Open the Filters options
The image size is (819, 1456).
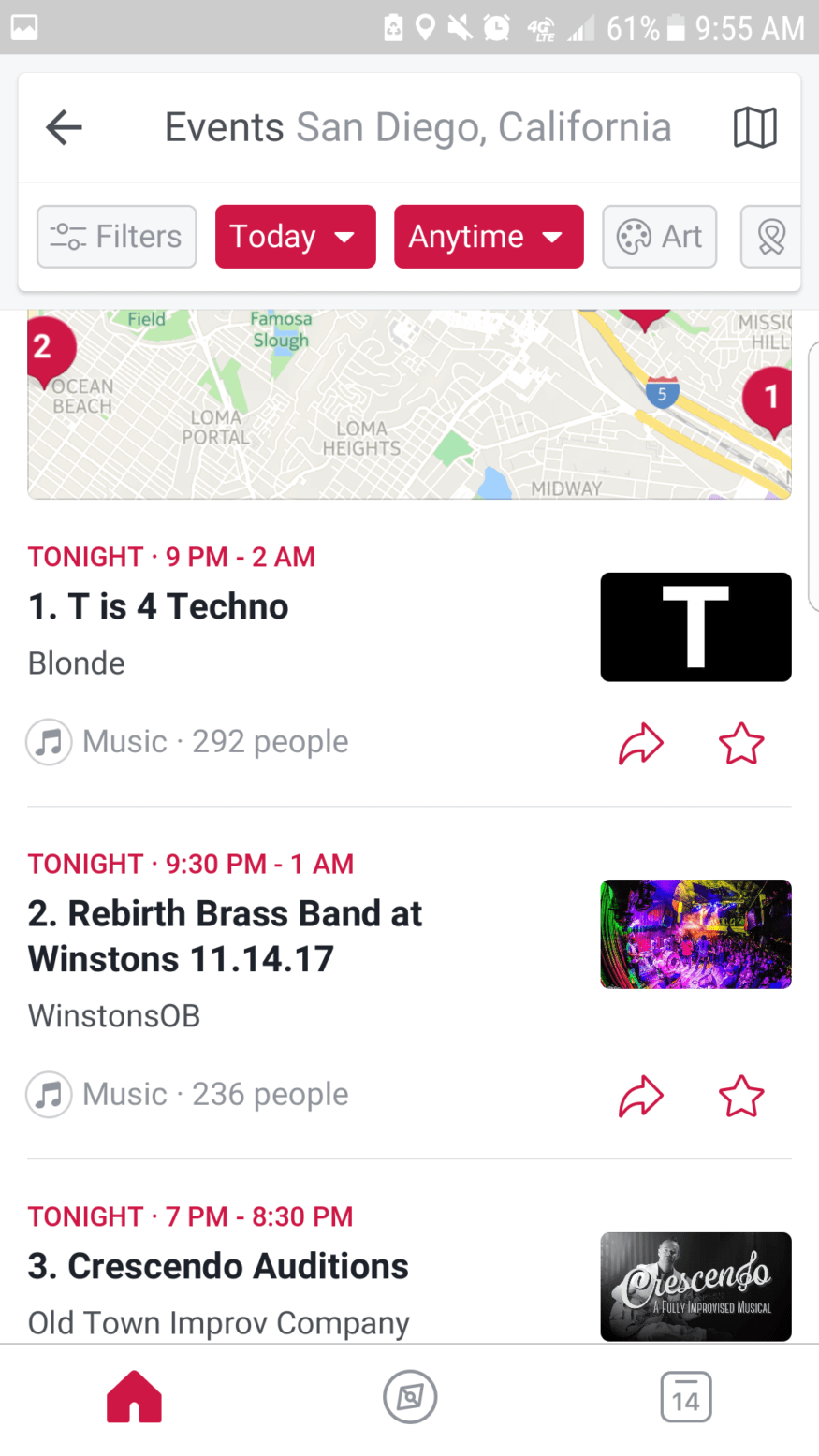[117, 237]
